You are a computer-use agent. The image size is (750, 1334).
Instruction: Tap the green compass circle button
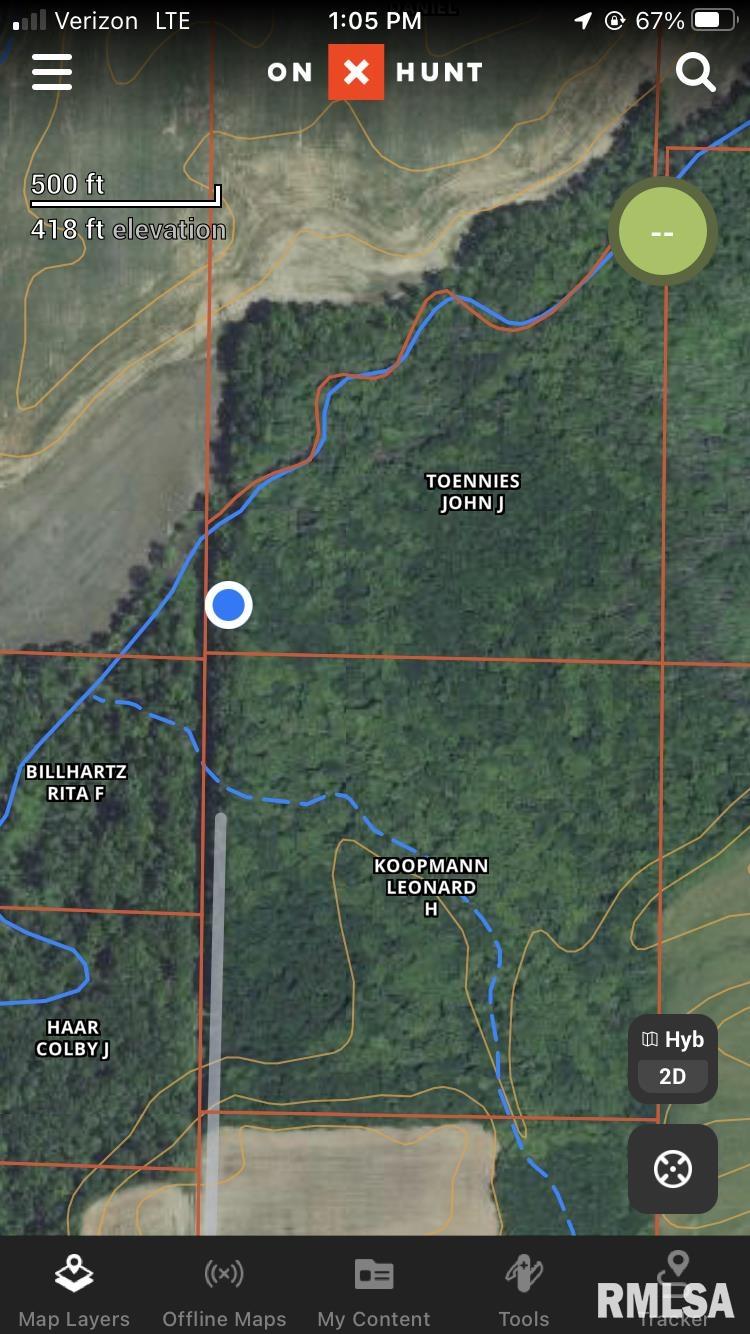click(662, 232)
